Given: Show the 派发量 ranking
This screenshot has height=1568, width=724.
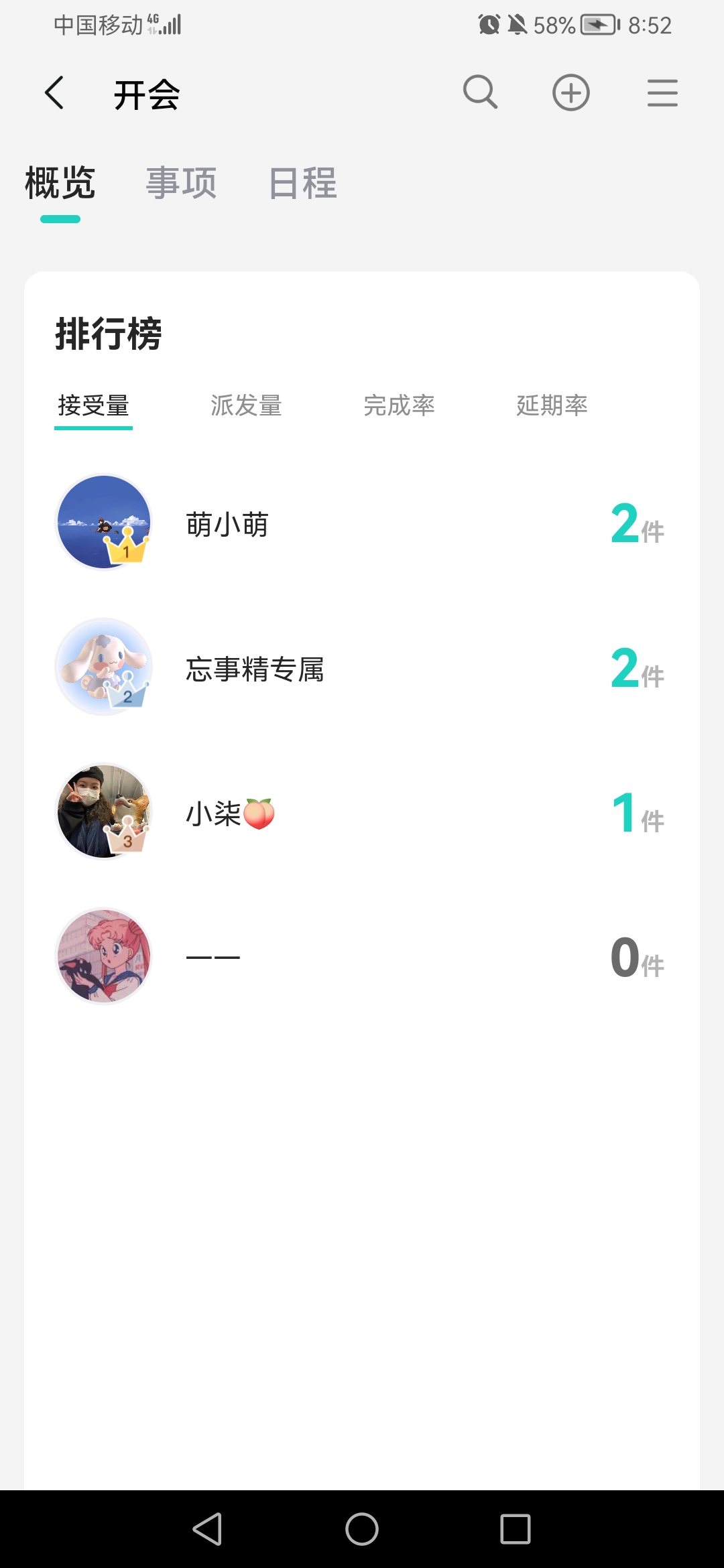Looking at the screenshot, I should click(x=246, y=405).
